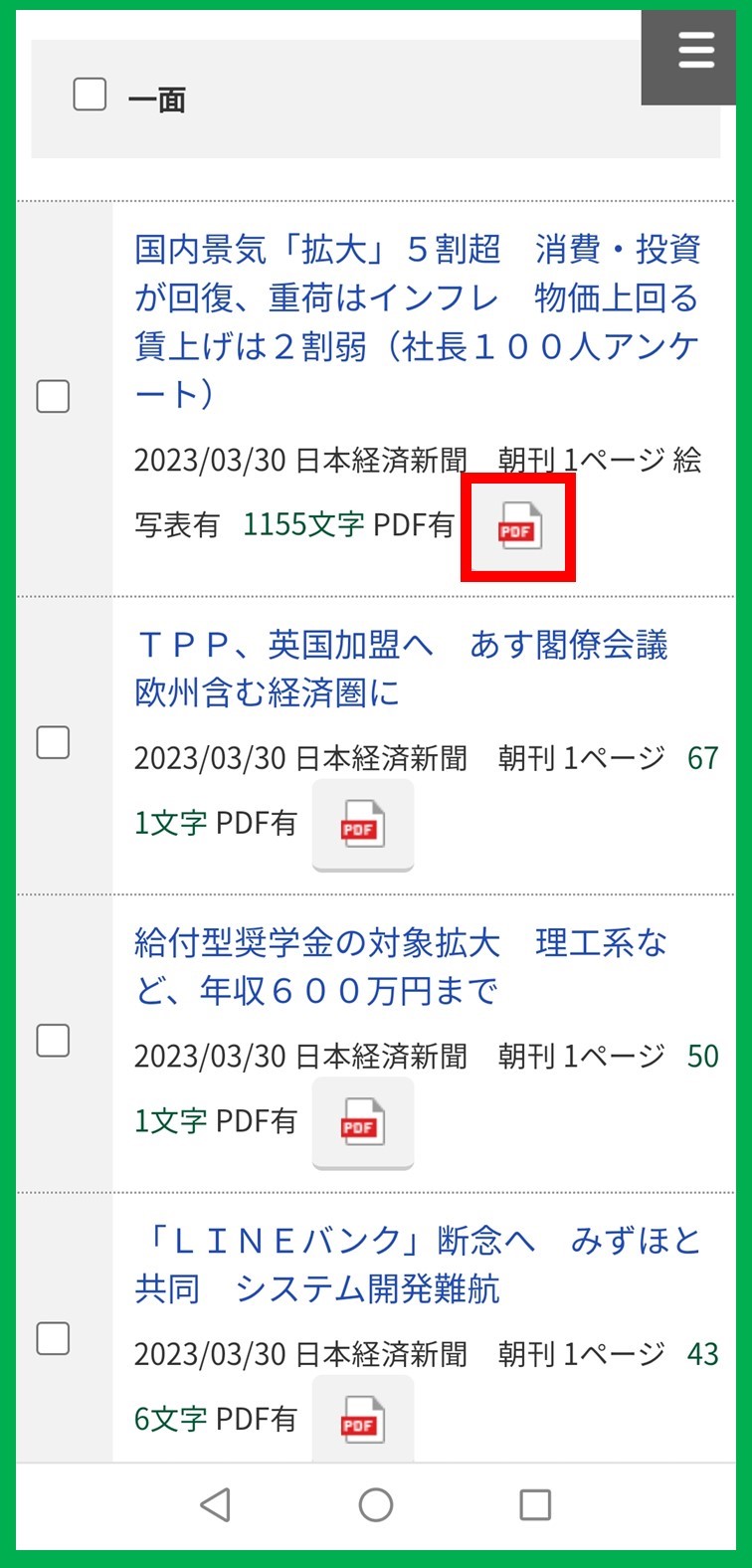
Task: Open PDF of 給付型奨学金 article
Action: 362,1123
